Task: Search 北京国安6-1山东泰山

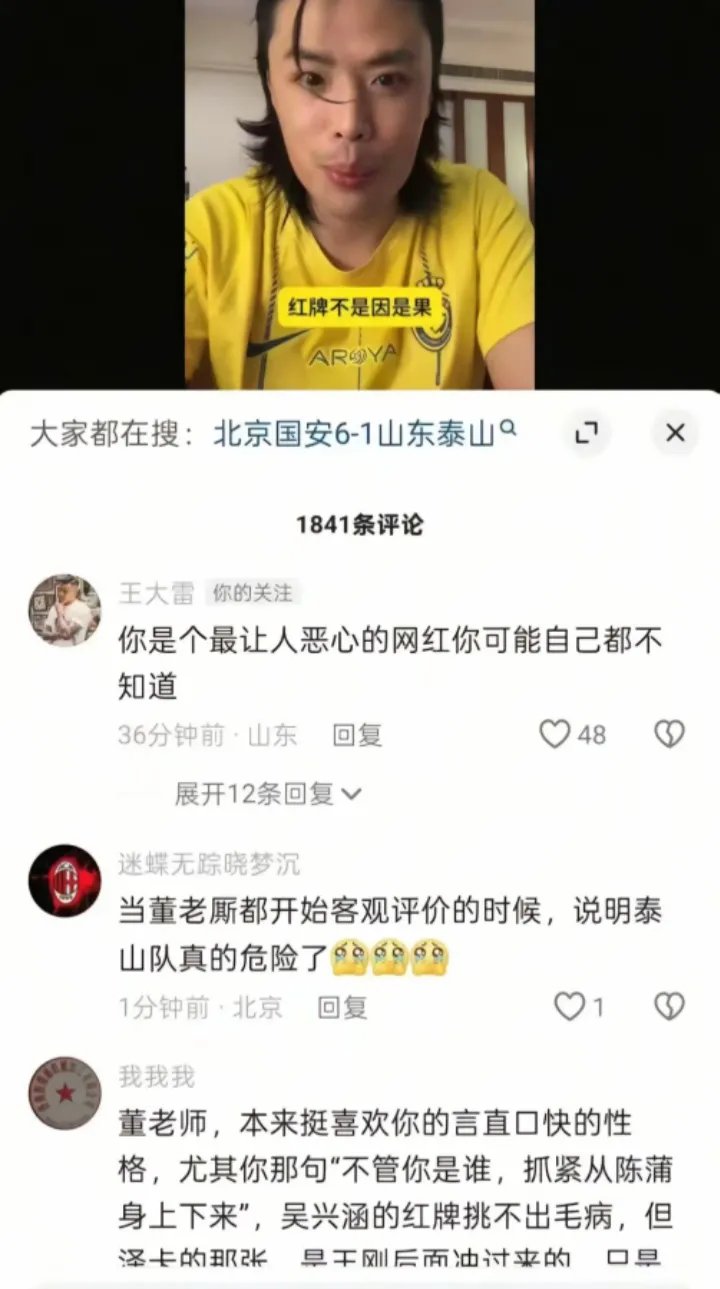Action: [355, 432]
